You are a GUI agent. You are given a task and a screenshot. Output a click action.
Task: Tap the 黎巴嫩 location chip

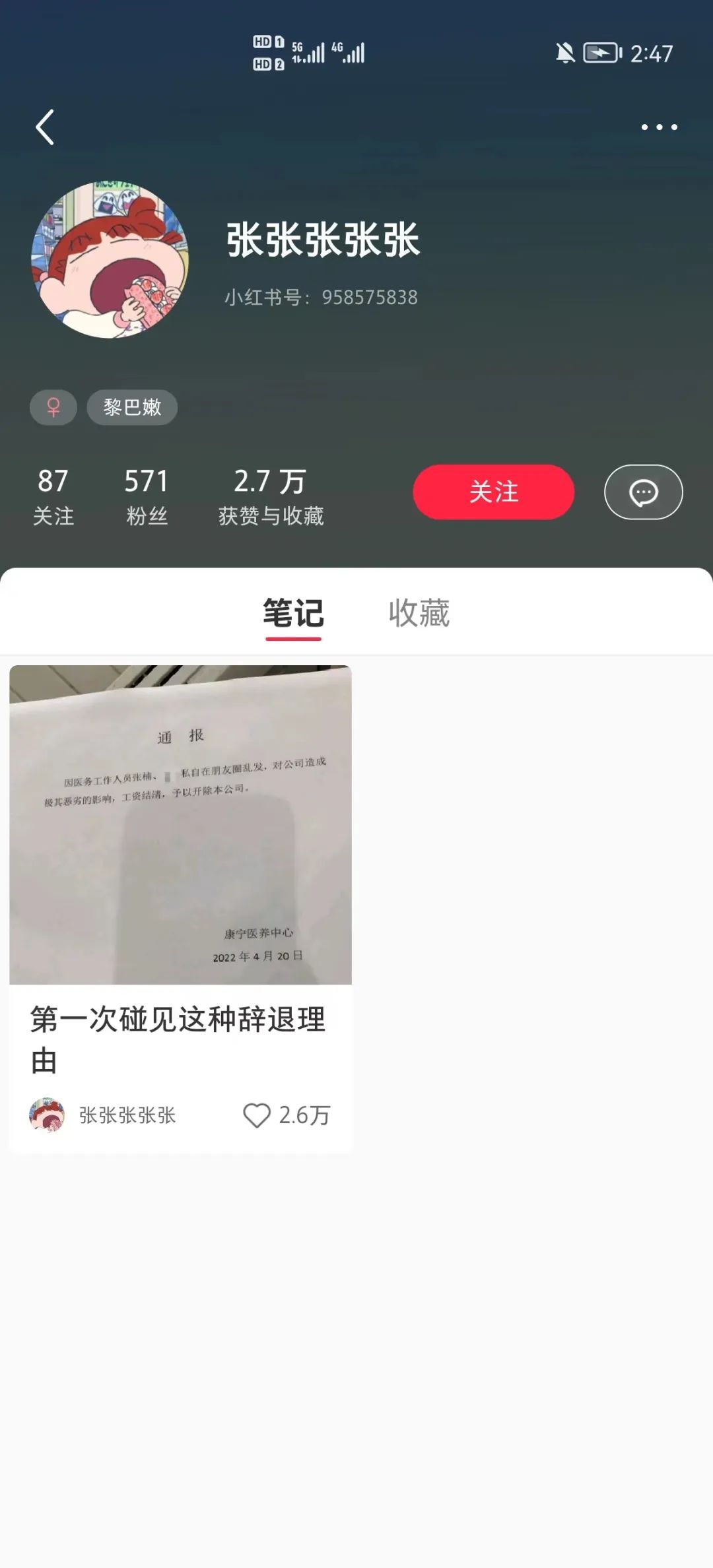coord(132,407)
